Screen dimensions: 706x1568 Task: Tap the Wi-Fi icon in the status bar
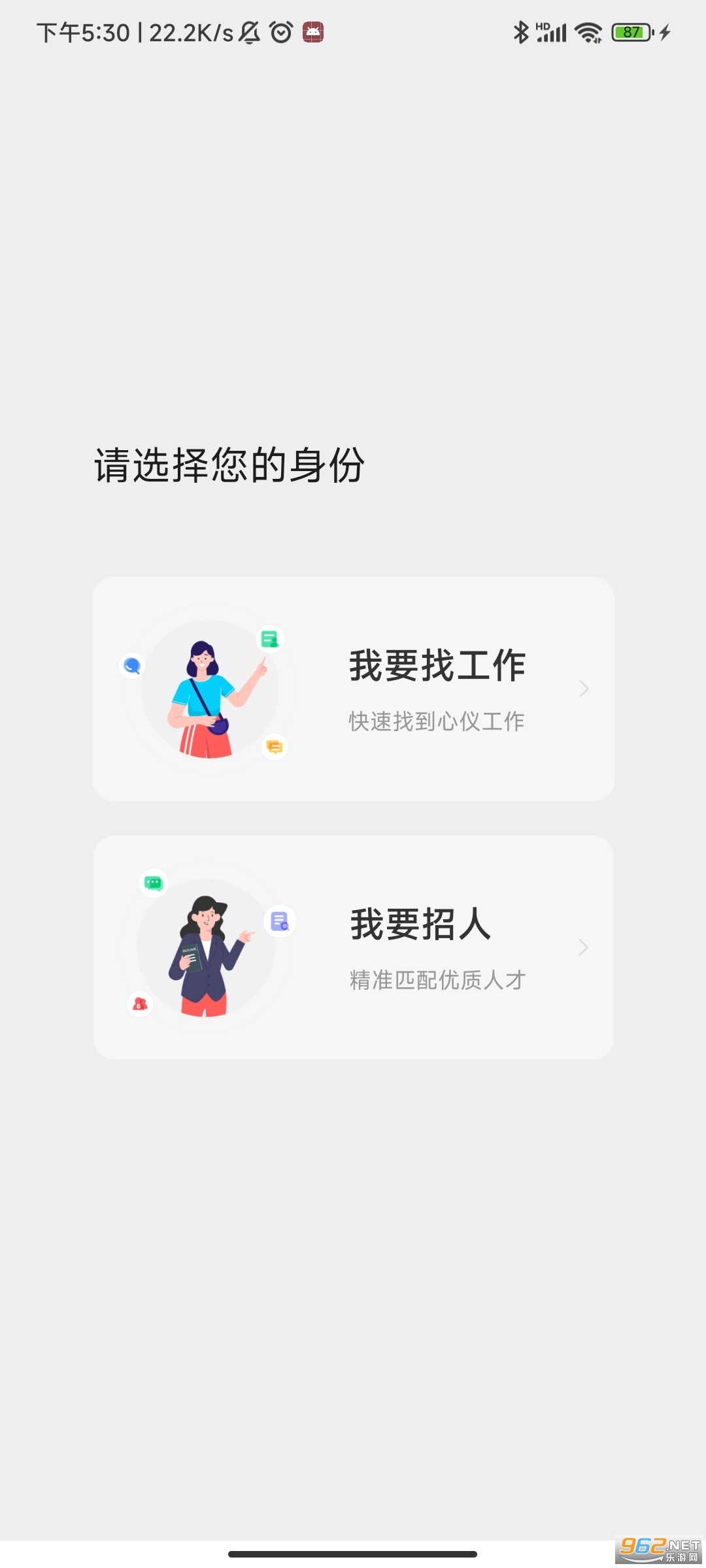point(587,32)
